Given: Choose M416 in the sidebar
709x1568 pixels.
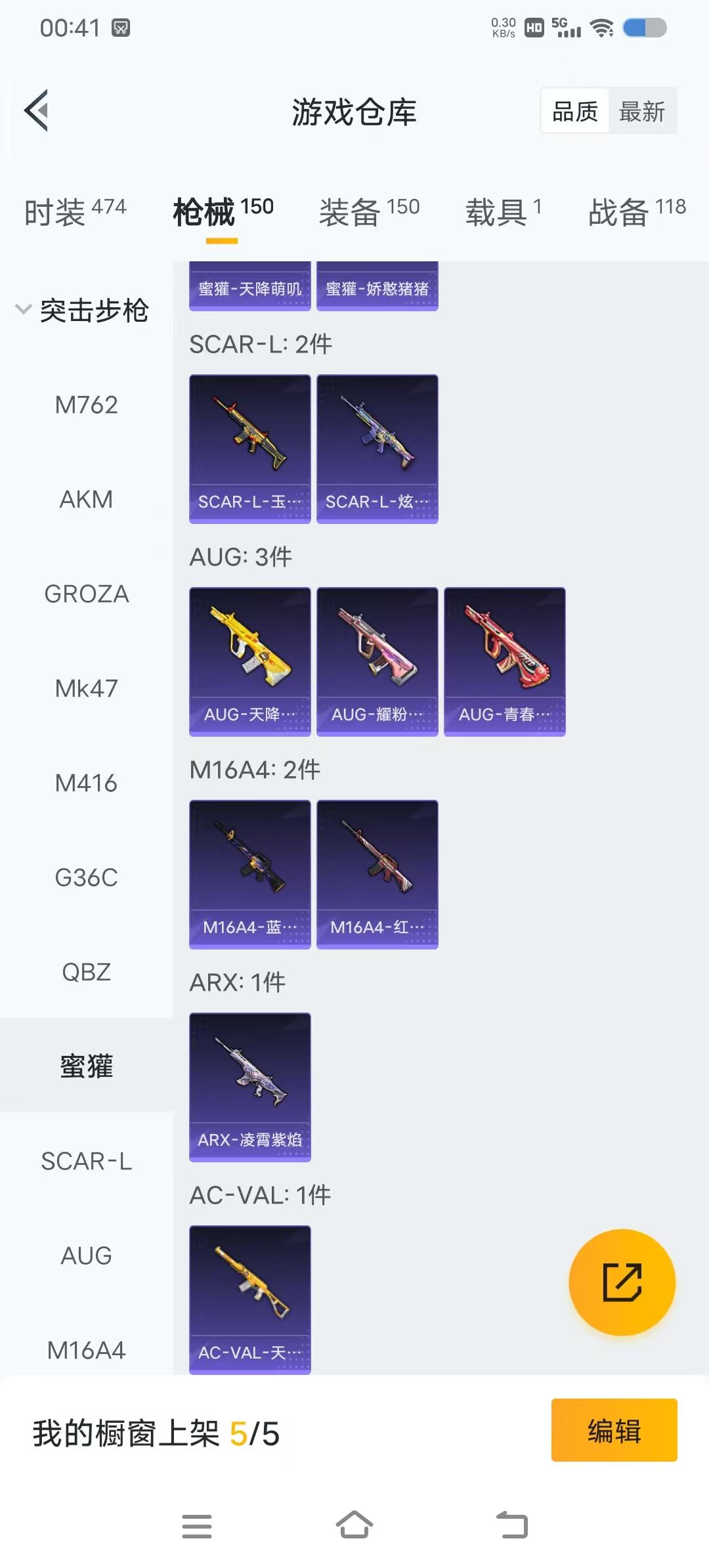Looking at the screenshot, I should tap(86, 783).
